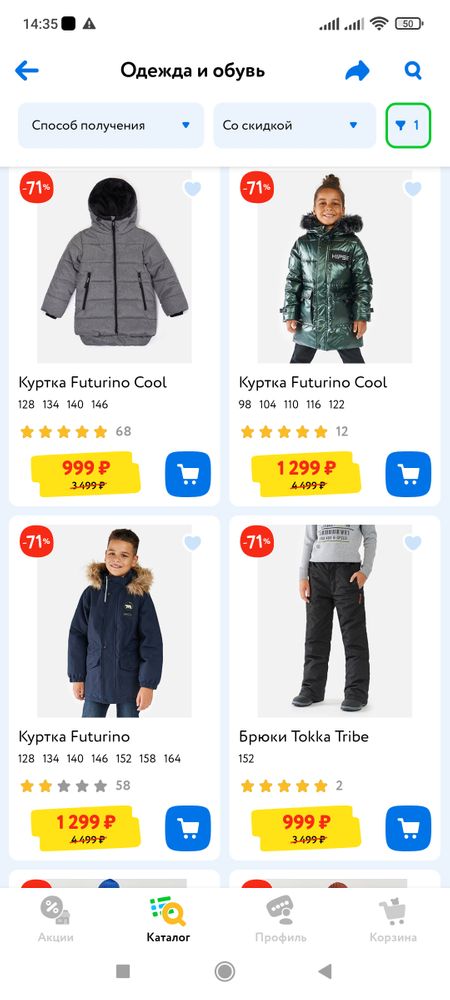Go back using the top-left arrow
The image size is (450, 1000).
coord(27,71)
